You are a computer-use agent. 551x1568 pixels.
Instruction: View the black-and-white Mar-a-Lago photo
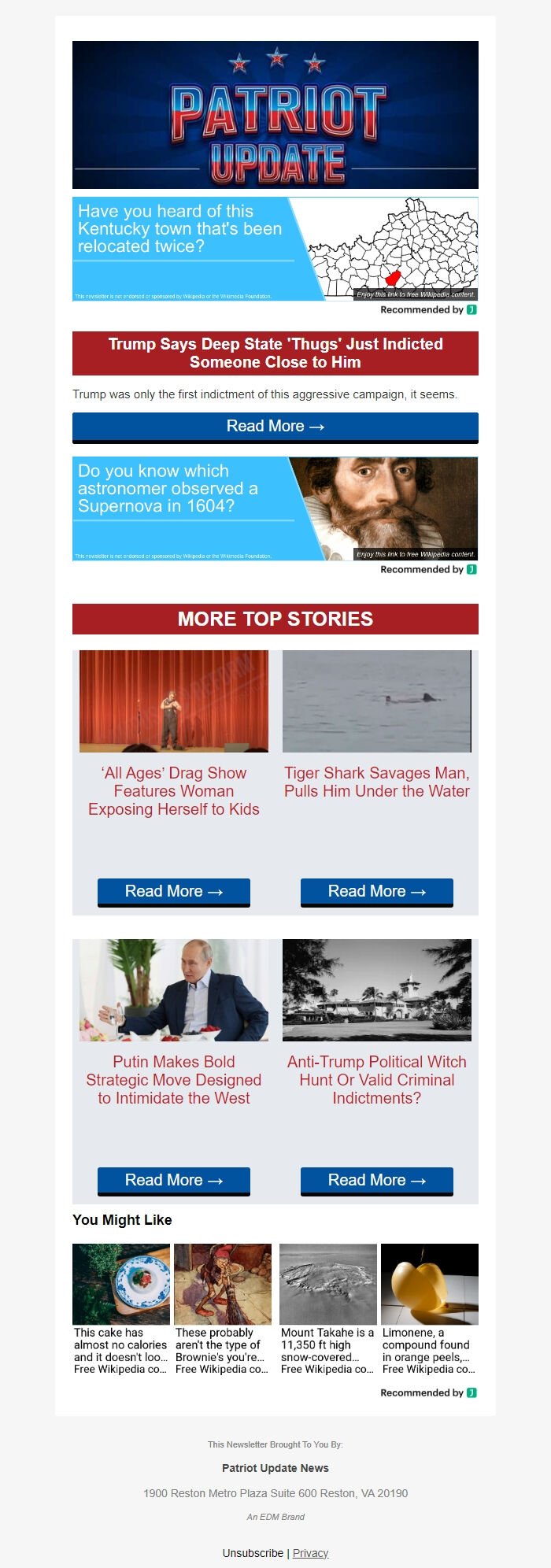coord(377,990)
